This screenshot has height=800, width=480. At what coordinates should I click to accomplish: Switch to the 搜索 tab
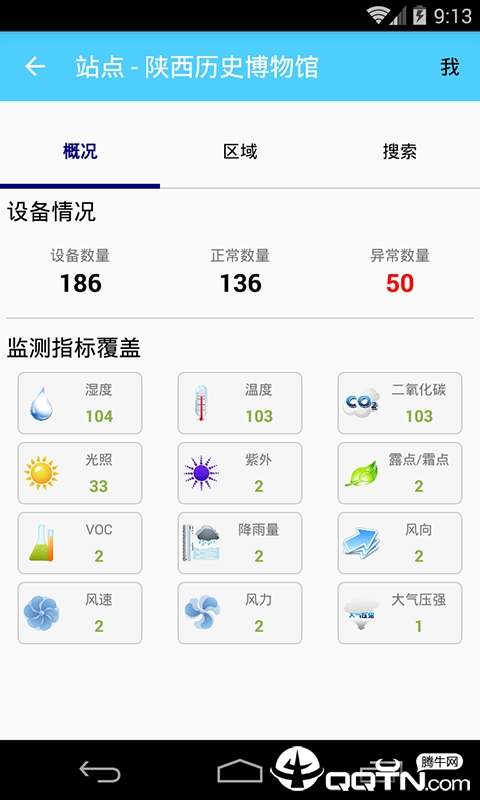(x=400, y=152)
